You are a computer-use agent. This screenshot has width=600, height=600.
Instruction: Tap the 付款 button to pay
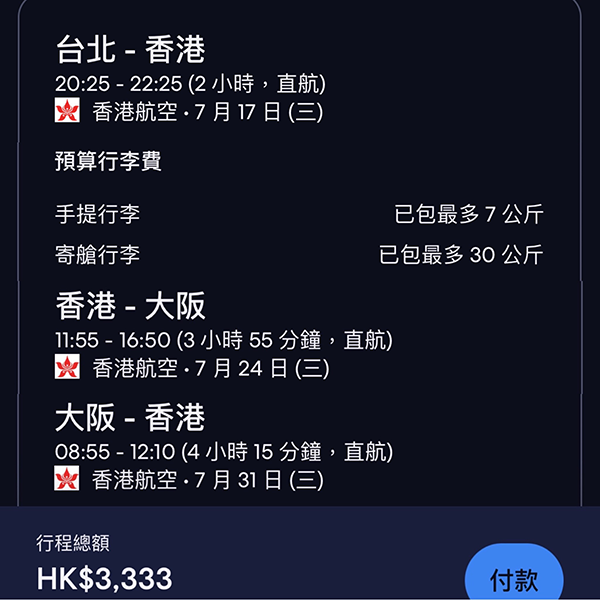click(514, 576)
